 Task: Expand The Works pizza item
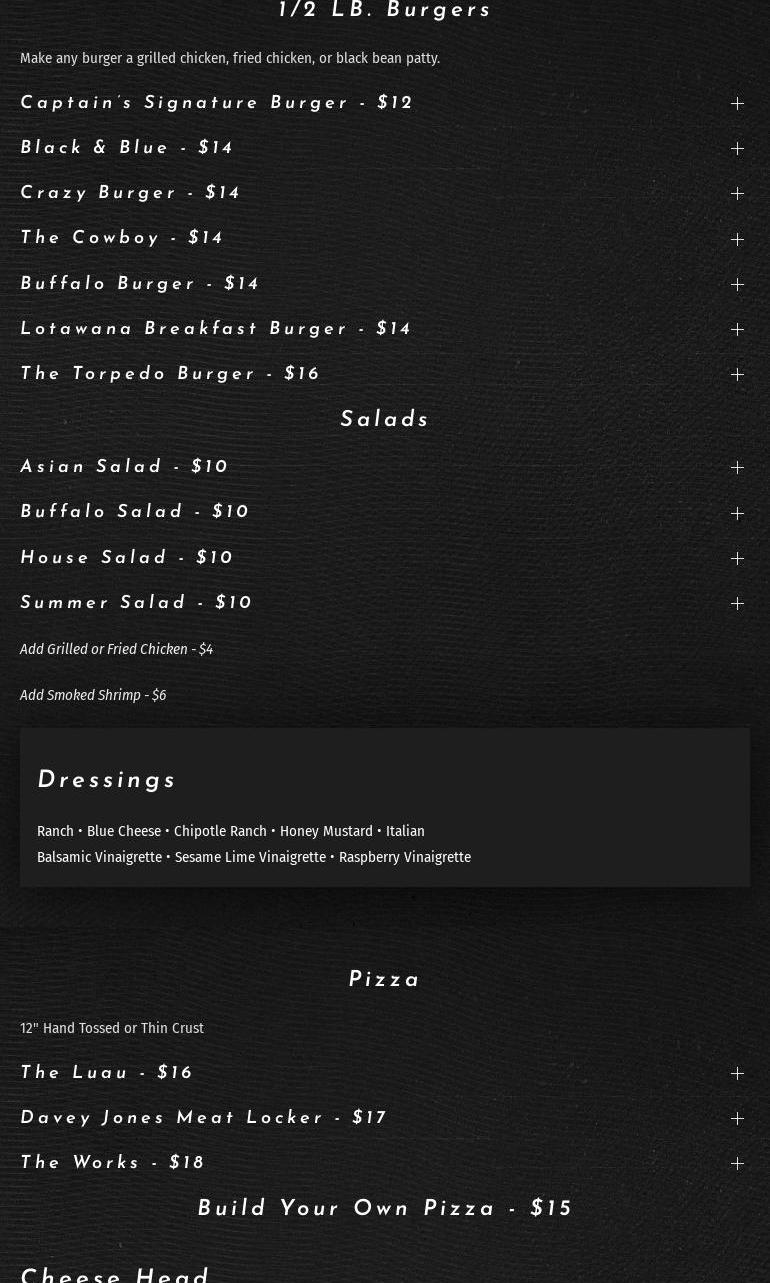pos(737,1164)
